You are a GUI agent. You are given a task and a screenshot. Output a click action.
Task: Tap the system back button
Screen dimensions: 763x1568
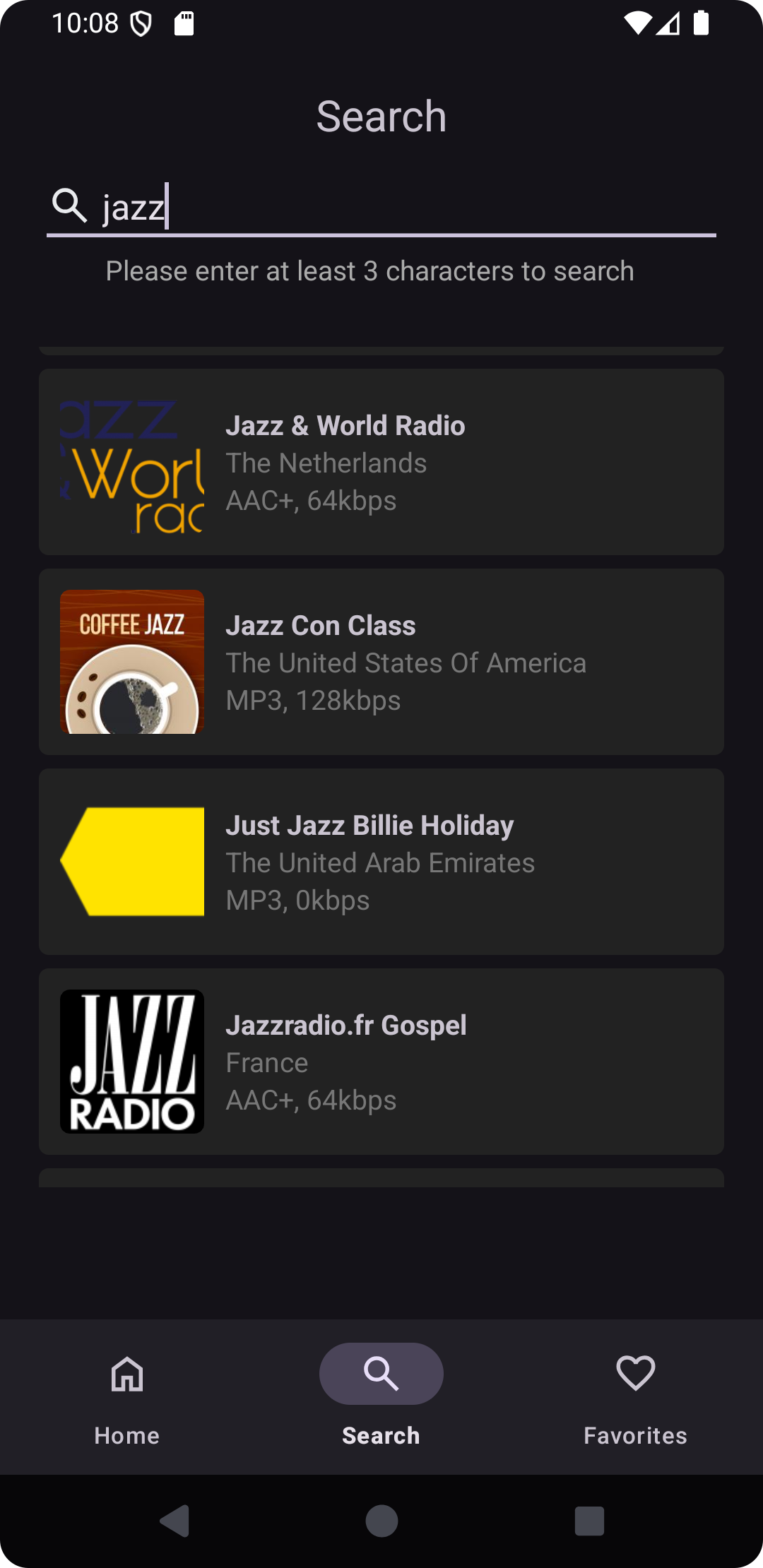175,1521
